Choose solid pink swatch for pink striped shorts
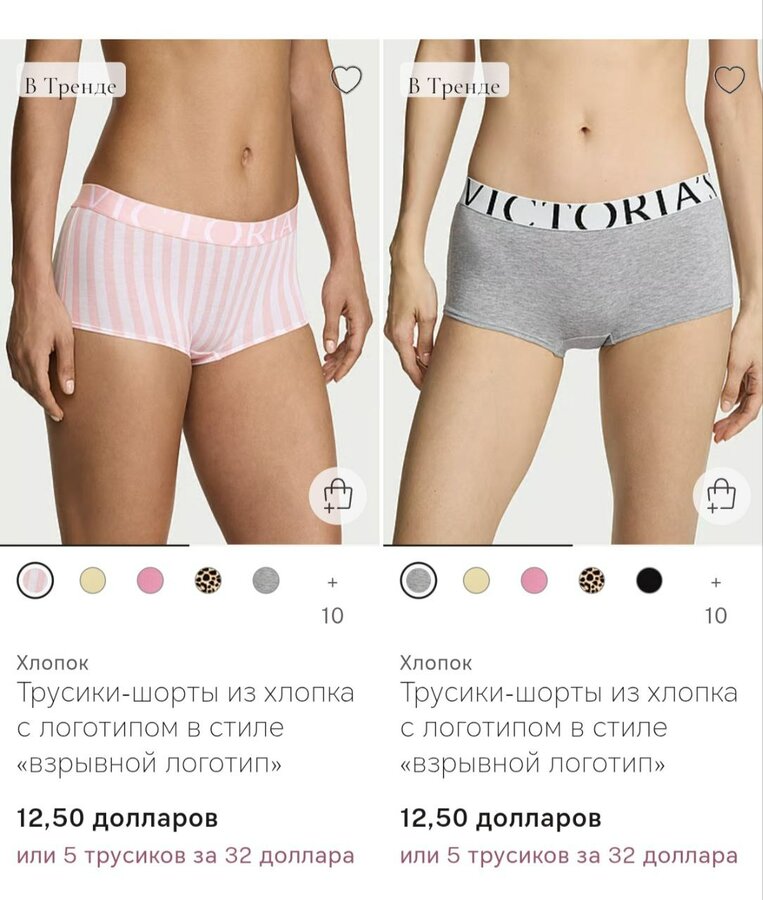Screen dimensions: 763x900 pos(151,580)
